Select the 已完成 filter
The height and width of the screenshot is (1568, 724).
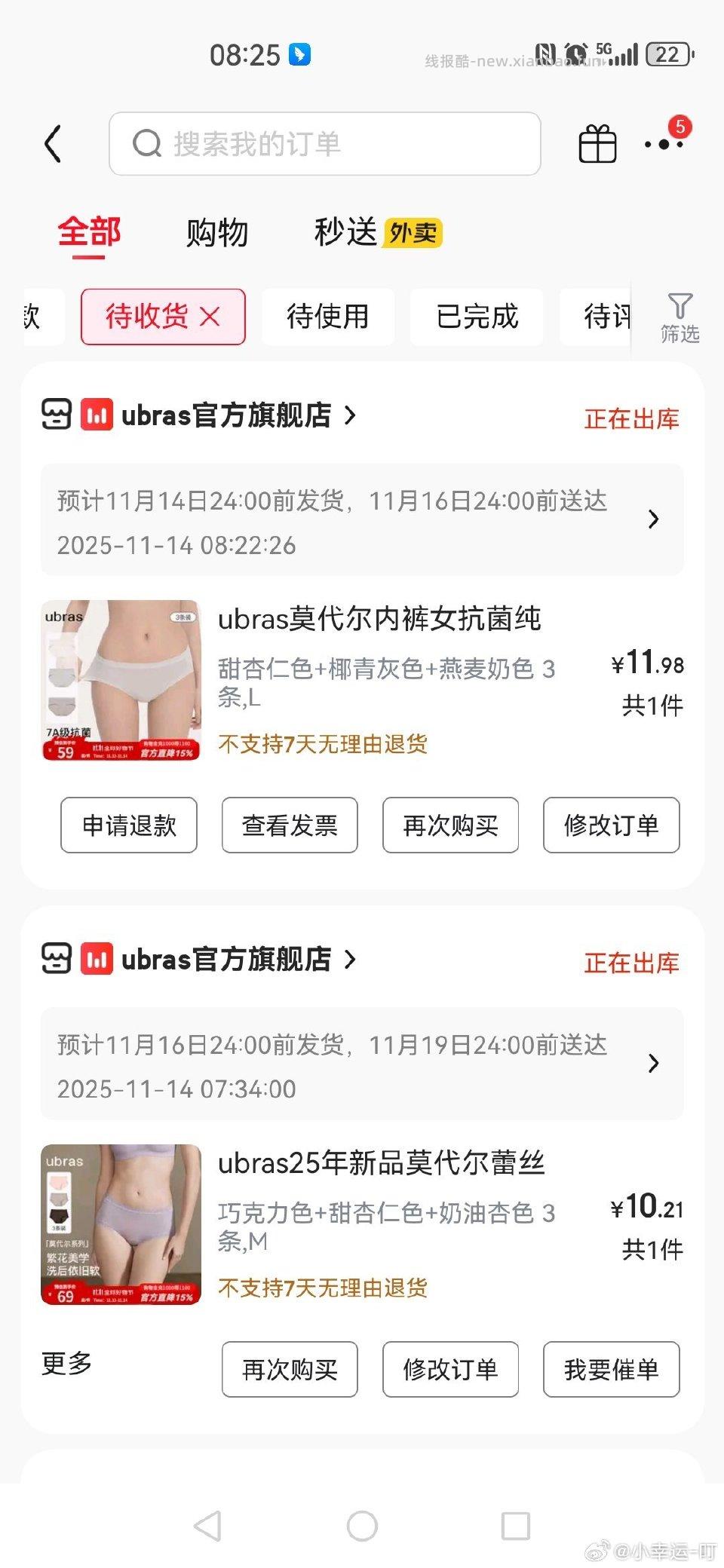coord(476,317)
